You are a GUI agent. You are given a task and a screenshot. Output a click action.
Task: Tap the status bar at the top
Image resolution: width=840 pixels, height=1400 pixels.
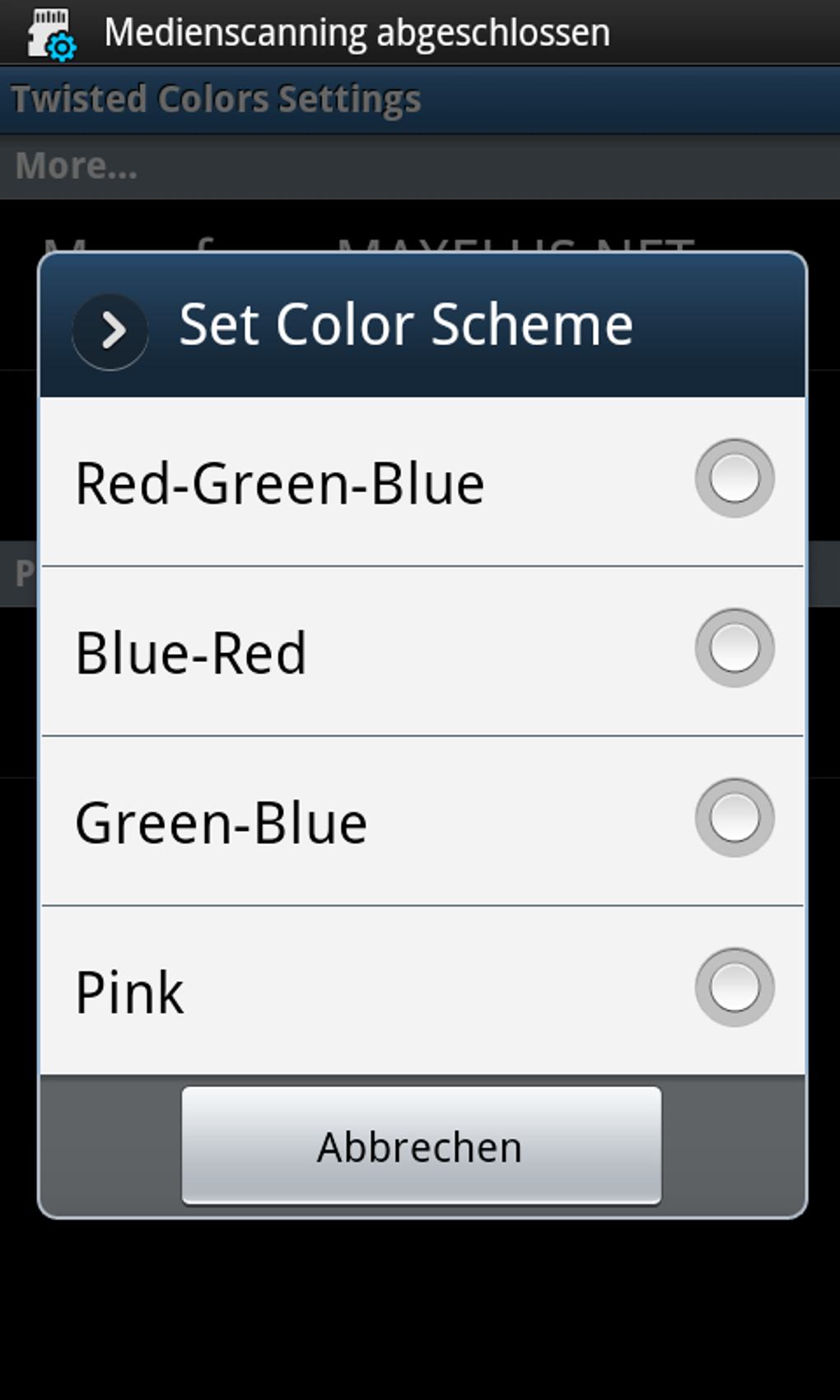click(x=420, y=31)
